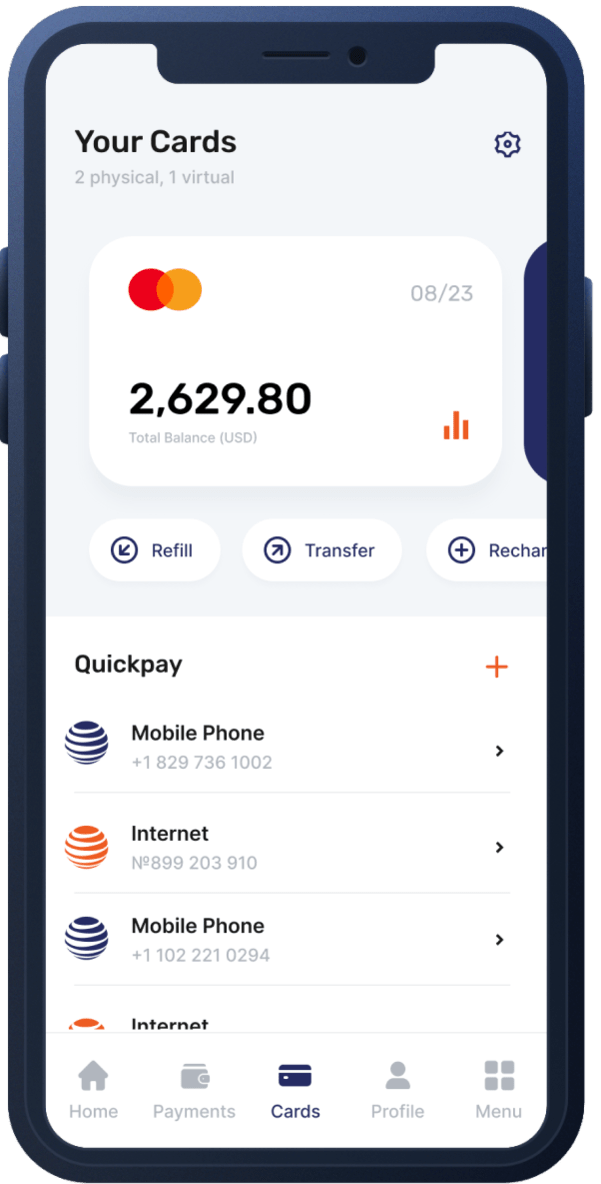The image size is (601, 1184).
Task: Switch to the Payments tab
Action: click(194, 1090)
